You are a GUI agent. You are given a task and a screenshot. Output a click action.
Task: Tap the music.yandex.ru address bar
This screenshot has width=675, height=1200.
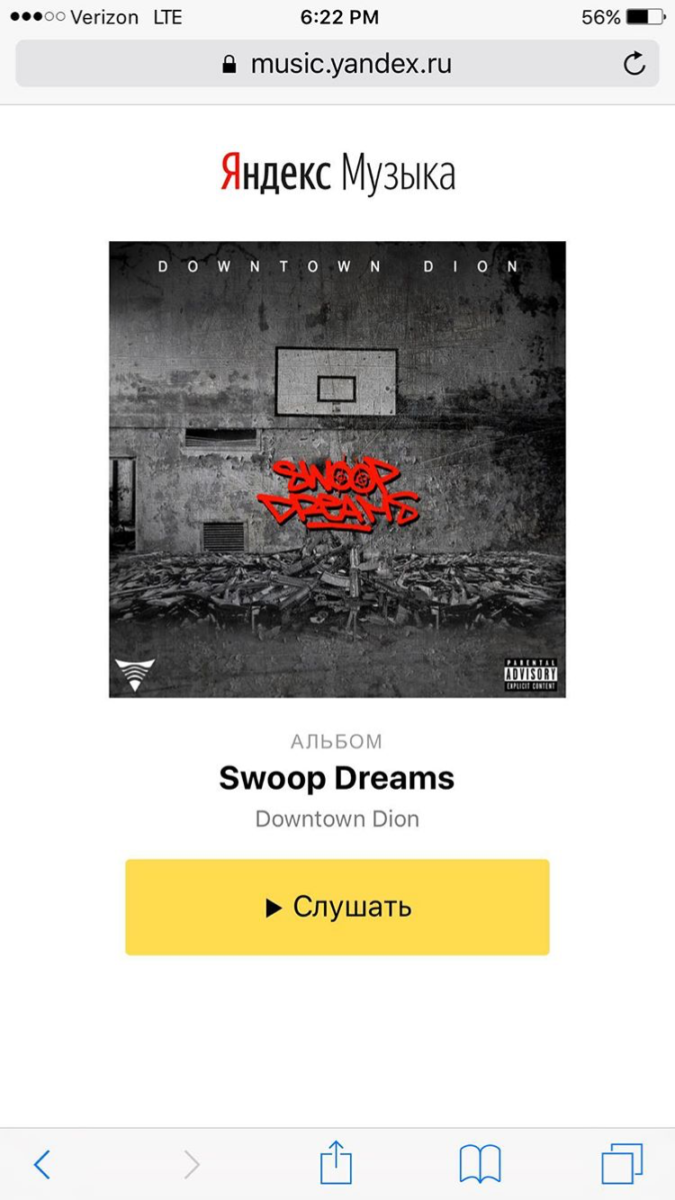[336, 65]
